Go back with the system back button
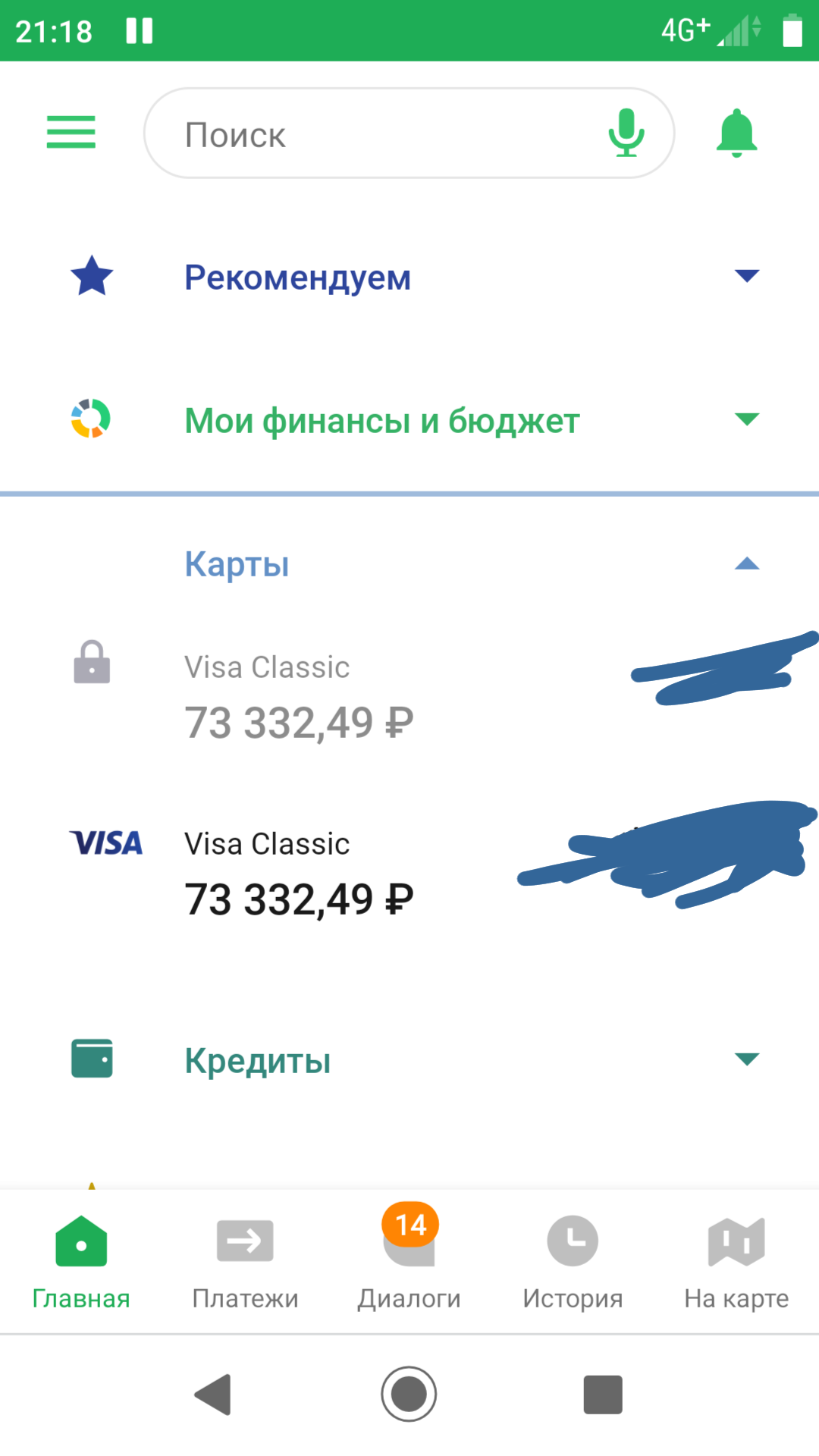 click(x=213, y=1394)
